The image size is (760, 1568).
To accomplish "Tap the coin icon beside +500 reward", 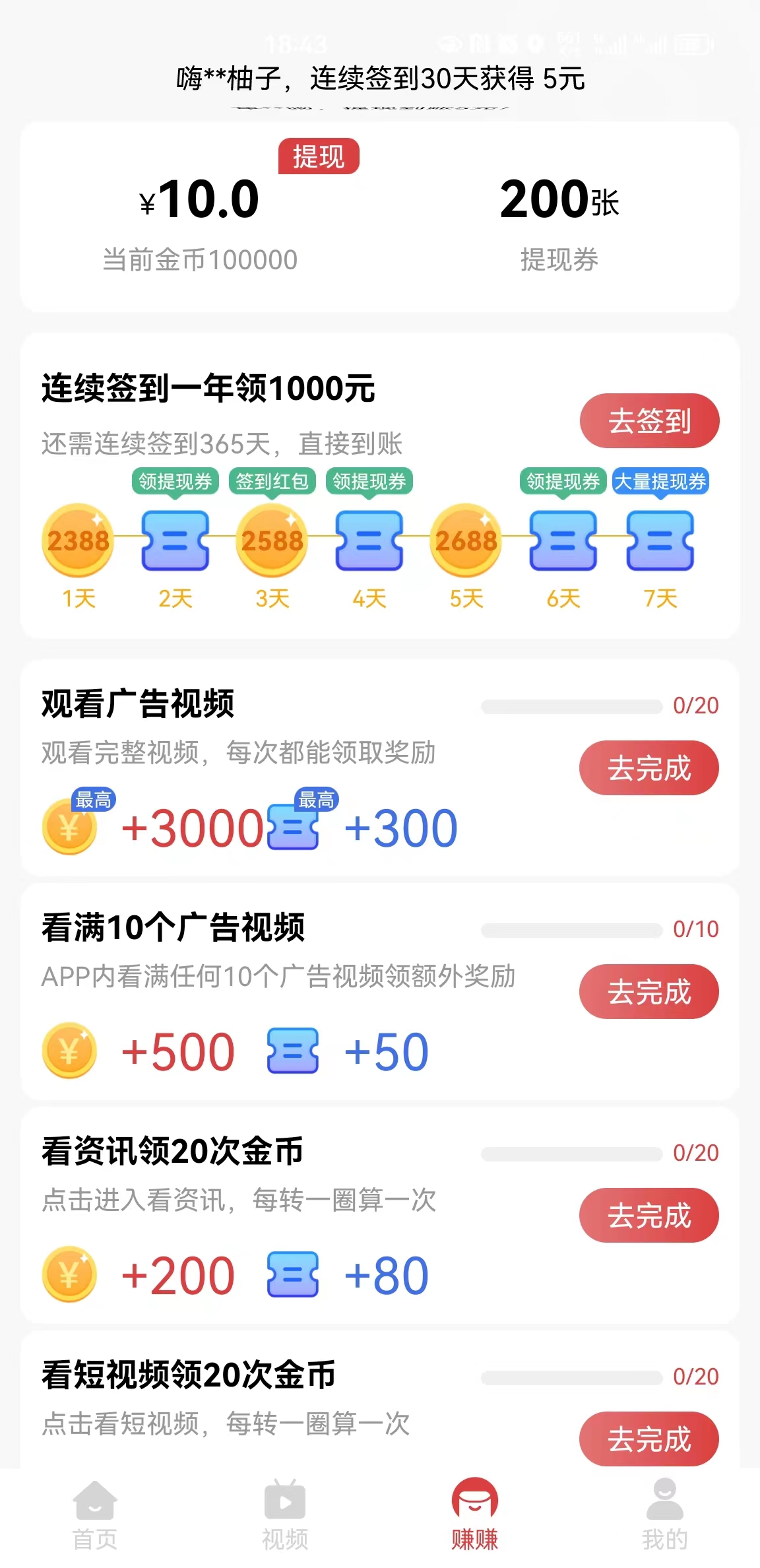I will (x=69, y=1049).
